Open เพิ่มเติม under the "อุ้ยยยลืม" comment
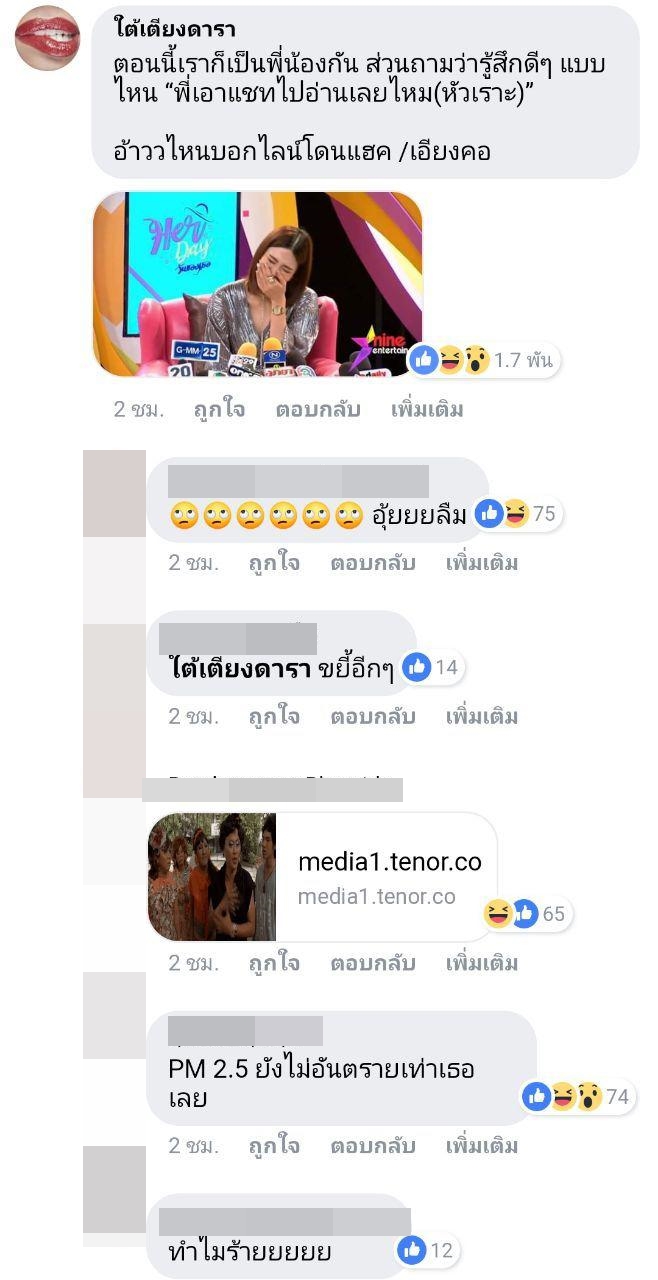Screen dimensions: 658x1280 (x=482, y=563)
